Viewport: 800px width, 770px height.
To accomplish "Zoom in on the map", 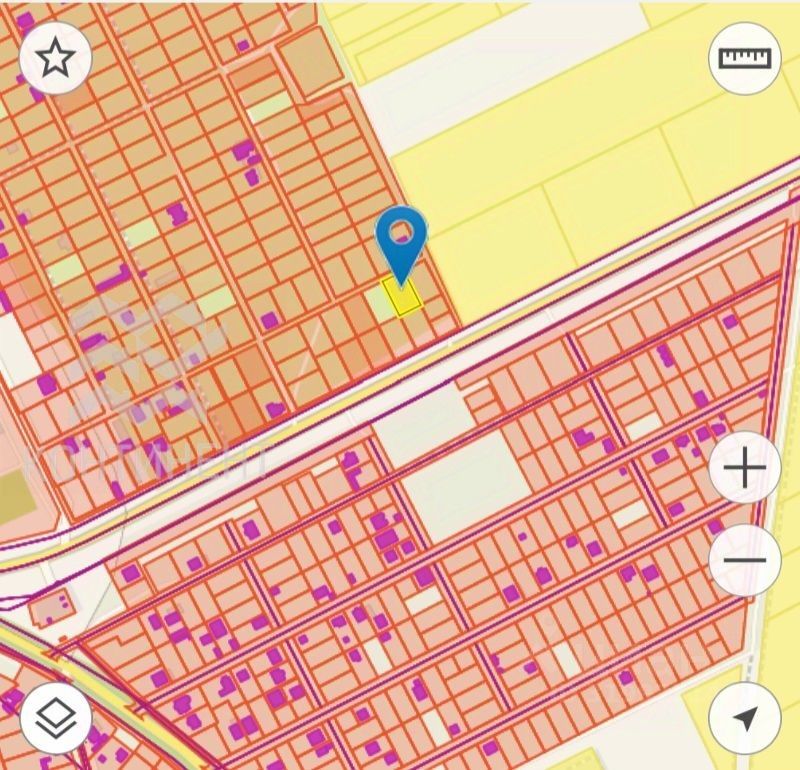I will [745, 468].
